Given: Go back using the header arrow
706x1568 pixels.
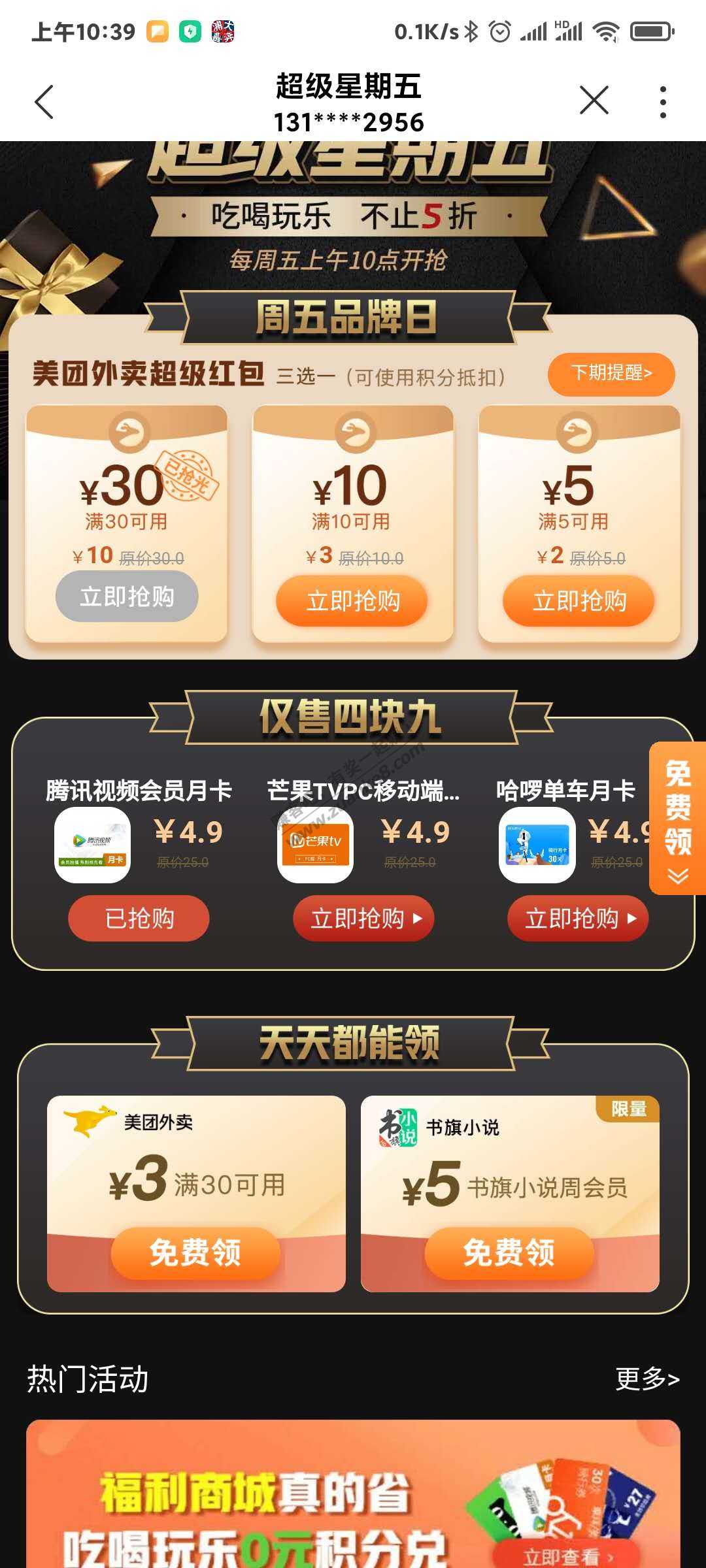Looking at the screenshot, I should tap(44, 102).
